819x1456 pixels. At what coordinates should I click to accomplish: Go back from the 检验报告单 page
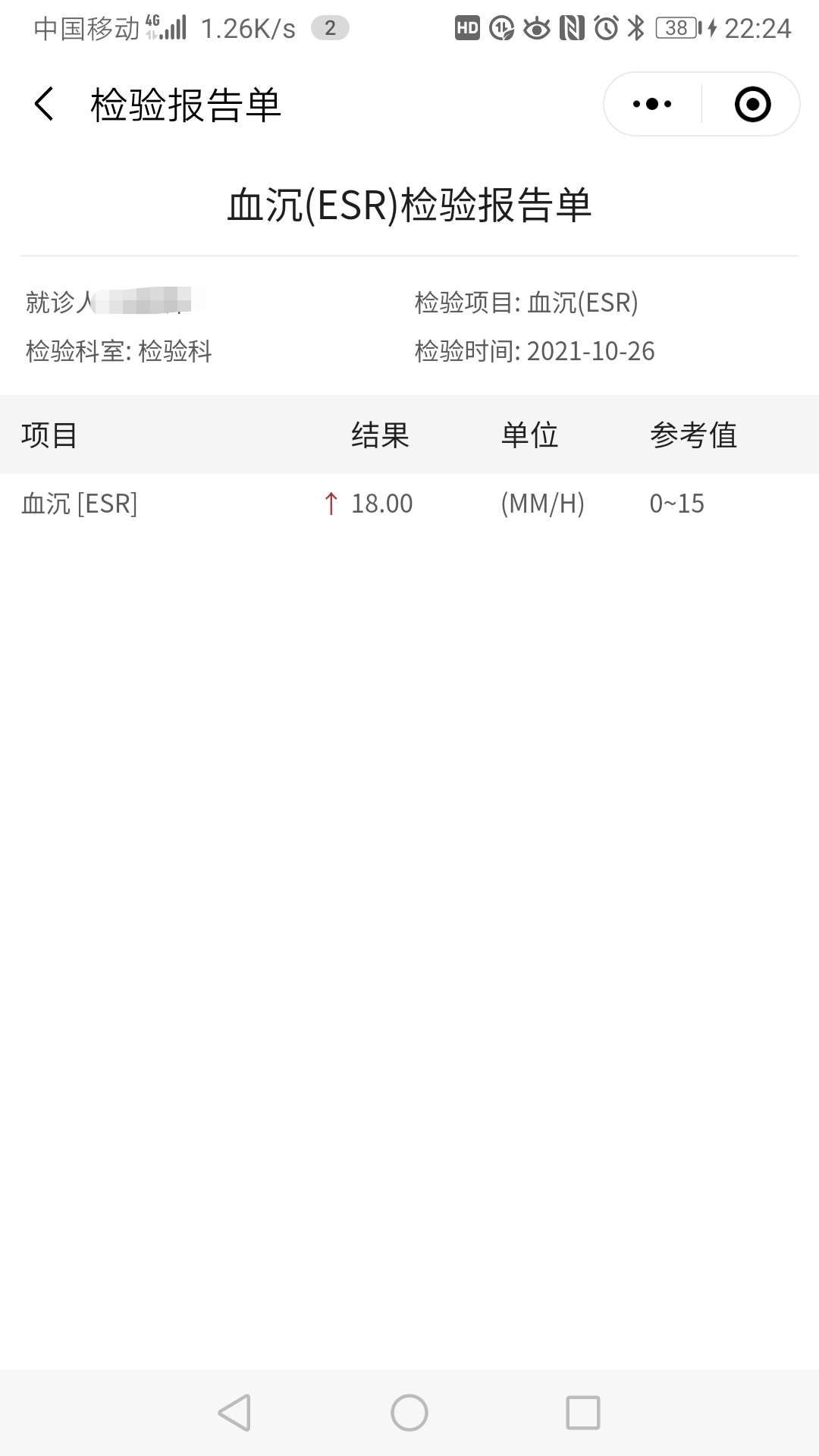point(44,104)
